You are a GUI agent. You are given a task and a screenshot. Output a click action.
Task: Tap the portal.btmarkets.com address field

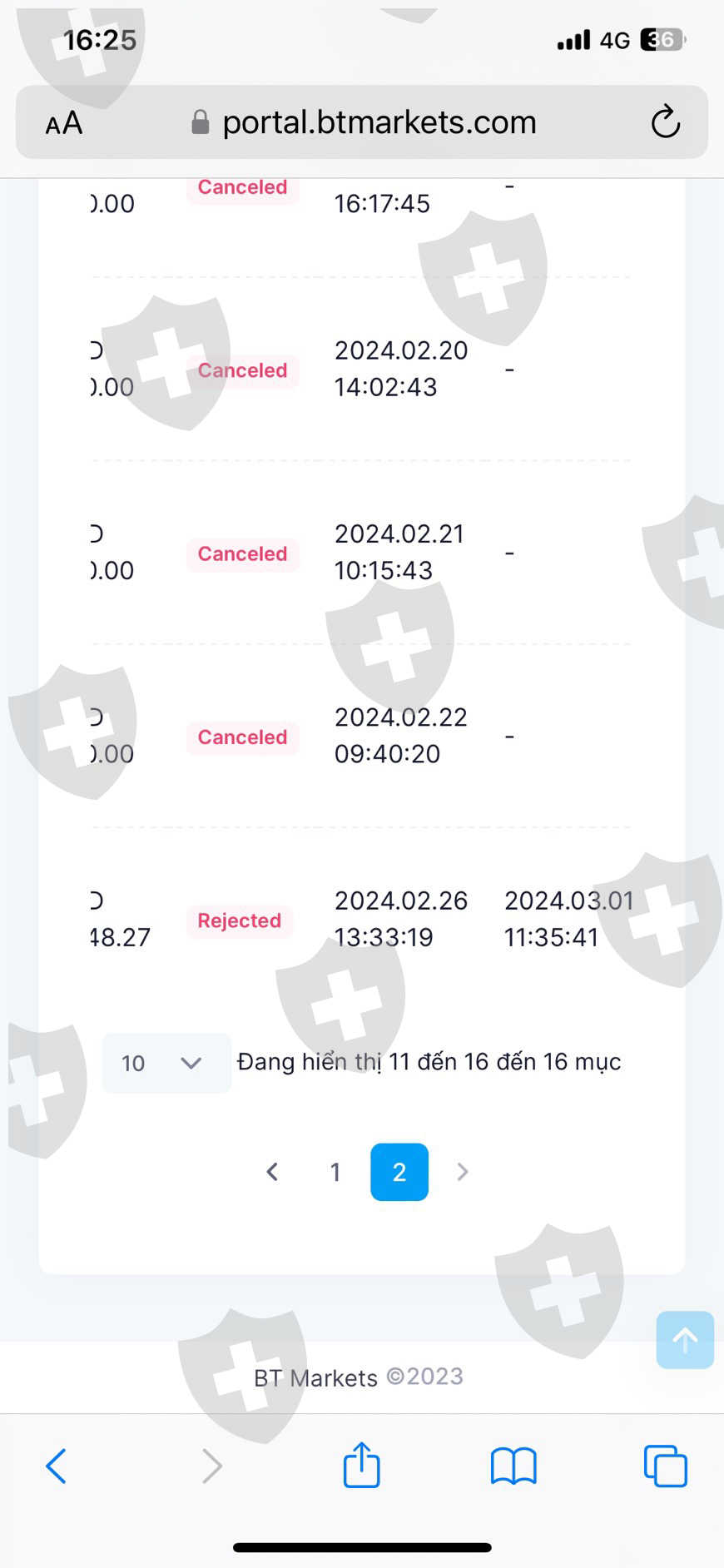tap(362, 122)
